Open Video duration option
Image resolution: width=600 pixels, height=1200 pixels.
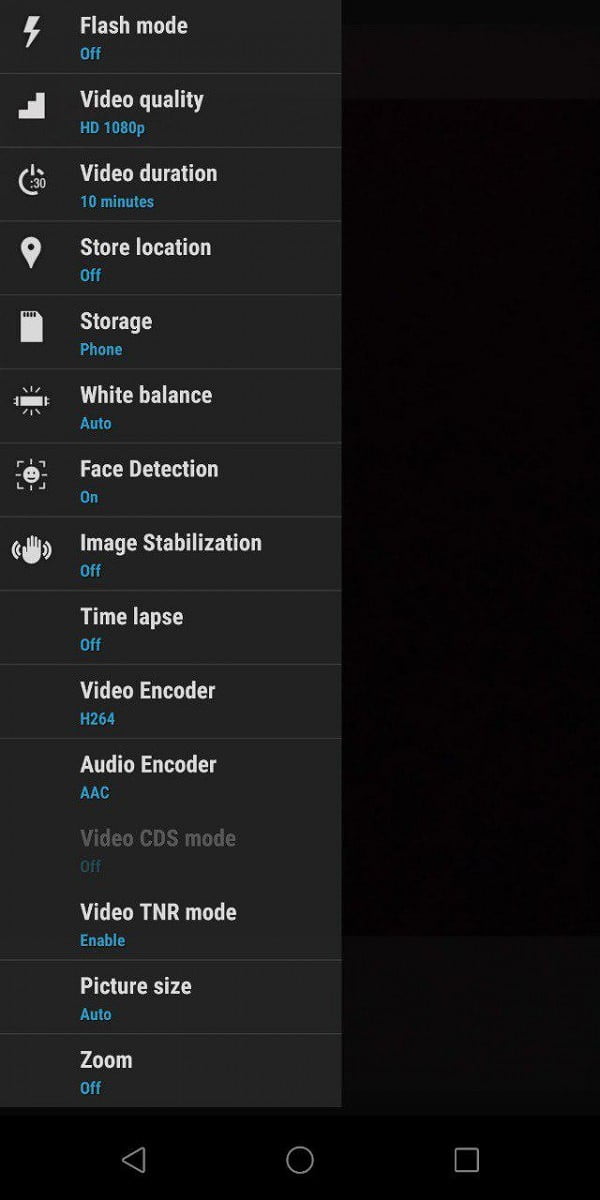tap(170, 185)
